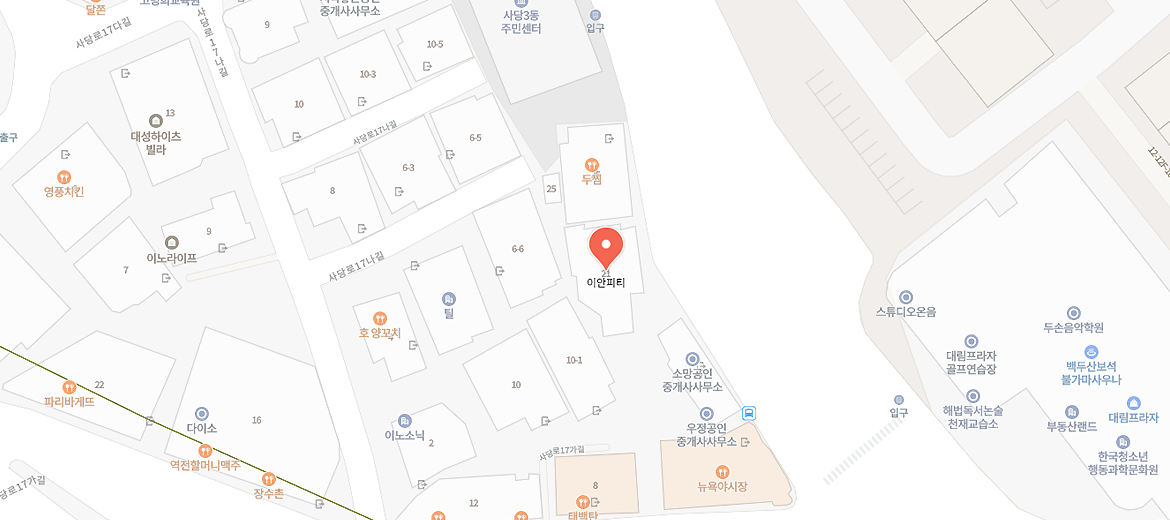This screenshot has height=520, width=1170.
Task: Open the 두쌤 restaurant marker
Action: 591,165
